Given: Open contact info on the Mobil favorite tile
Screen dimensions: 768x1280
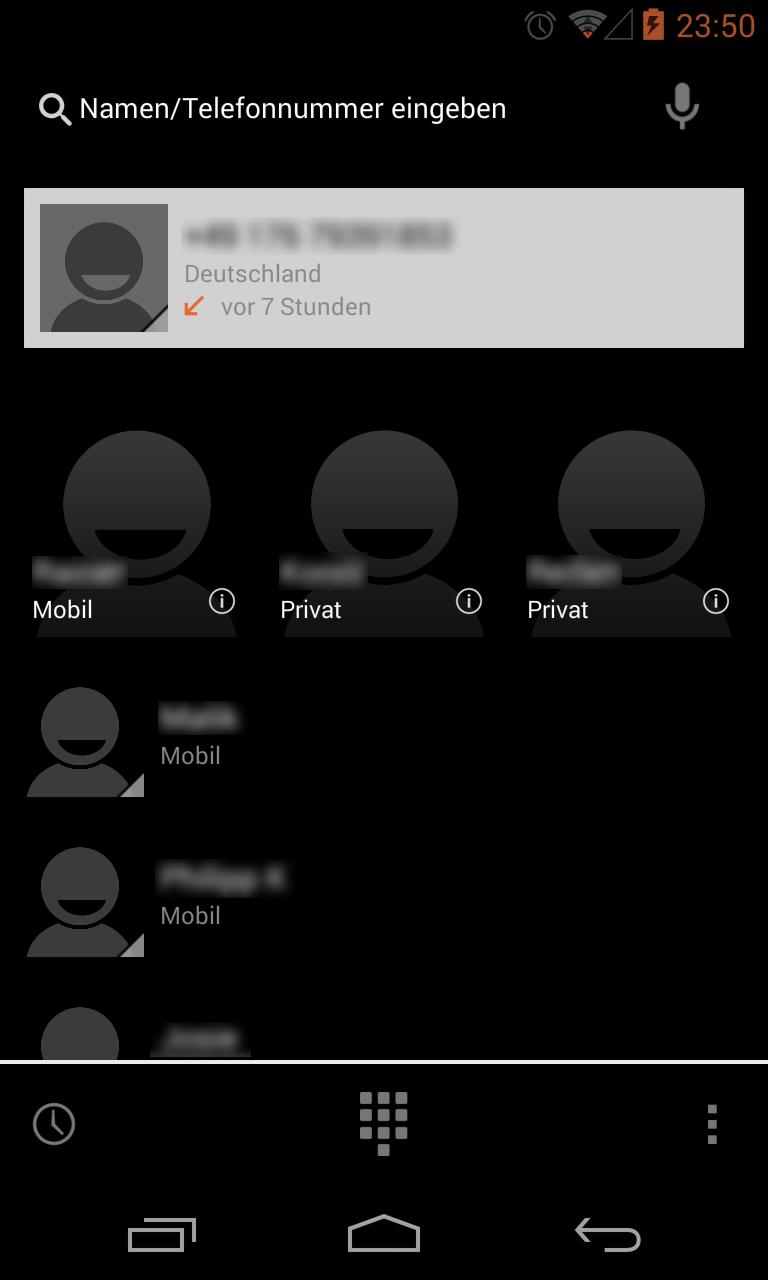Looking at the screenshot, I should click(x=222, y=601).
